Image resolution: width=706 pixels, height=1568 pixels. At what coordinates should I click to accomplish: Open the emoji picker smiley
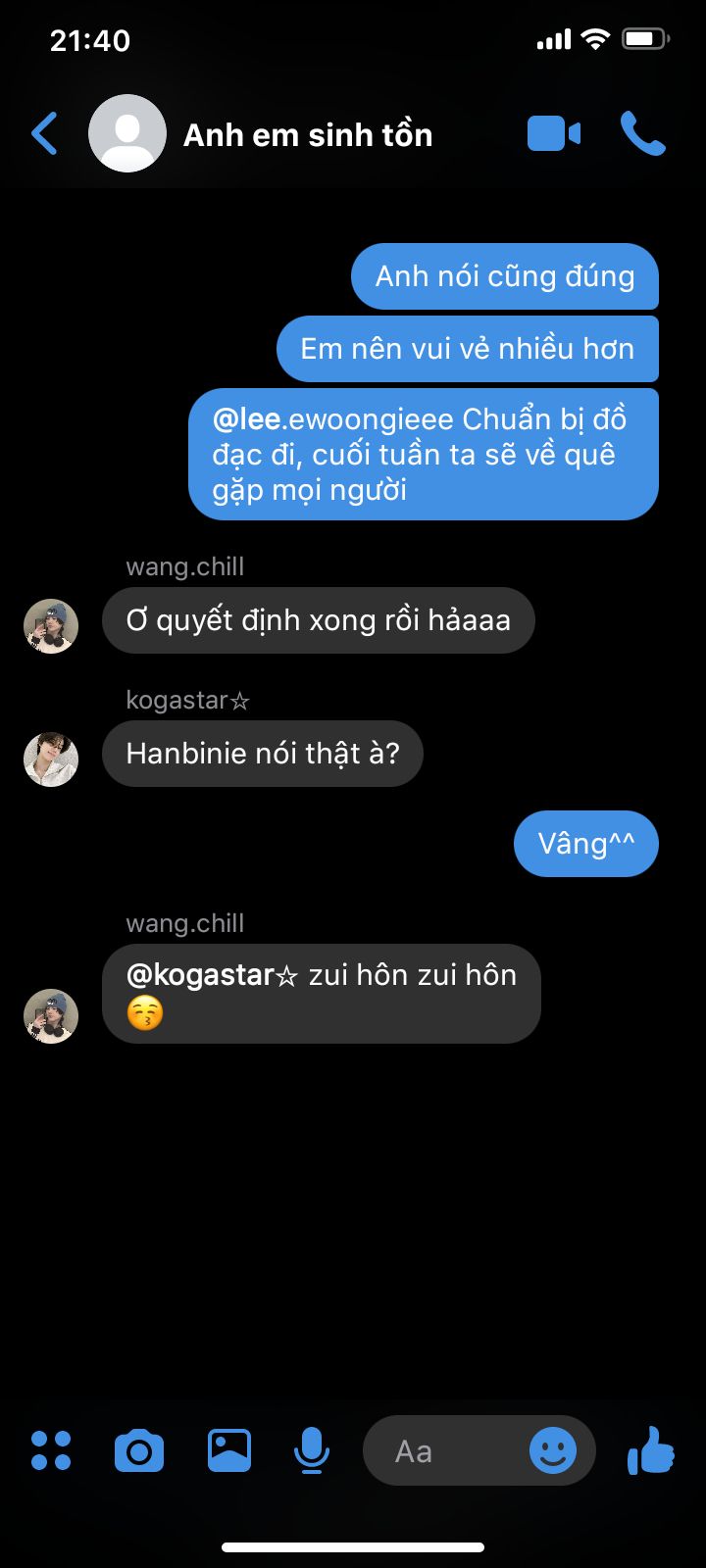click(x=553, y=1450)
